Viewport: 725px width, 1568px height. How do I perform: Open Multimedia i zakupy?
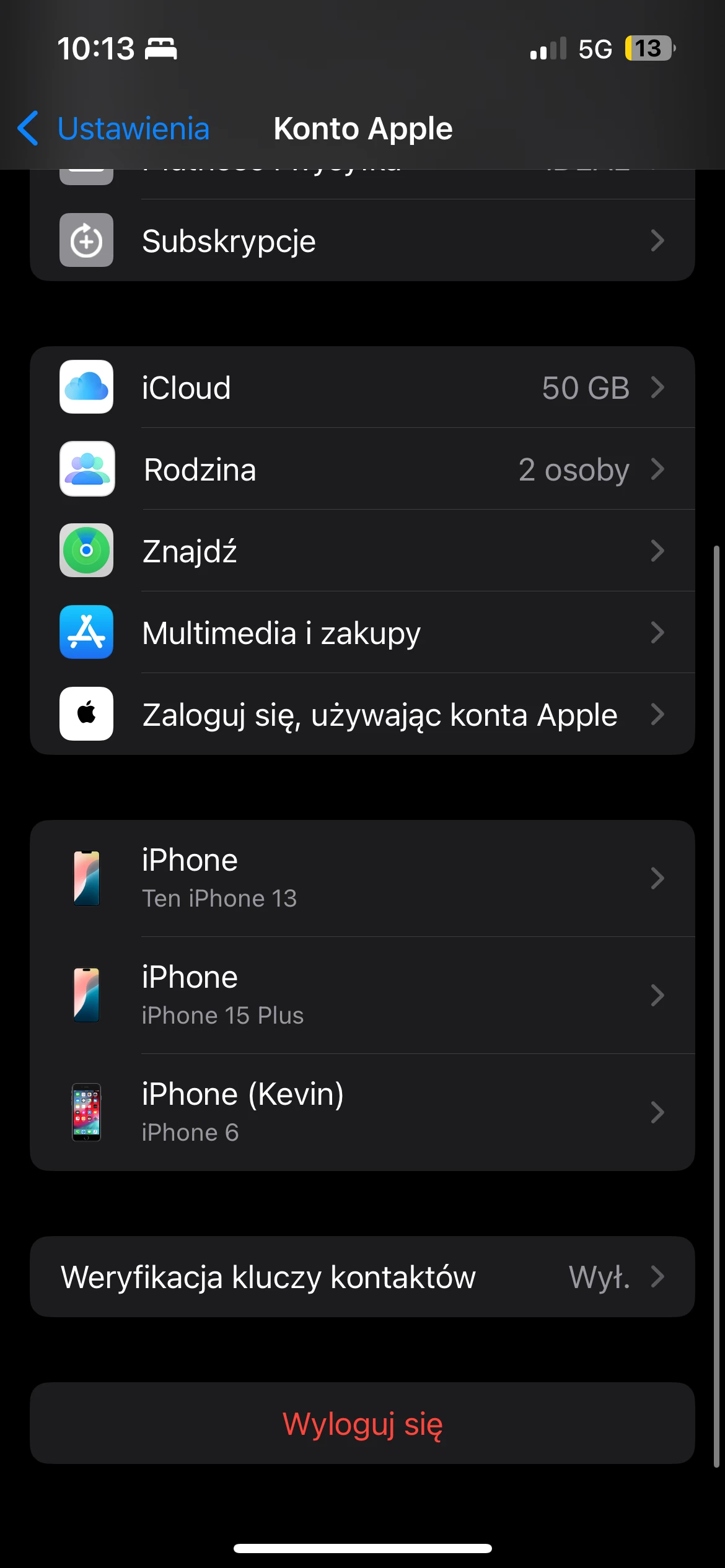(362, 632)
